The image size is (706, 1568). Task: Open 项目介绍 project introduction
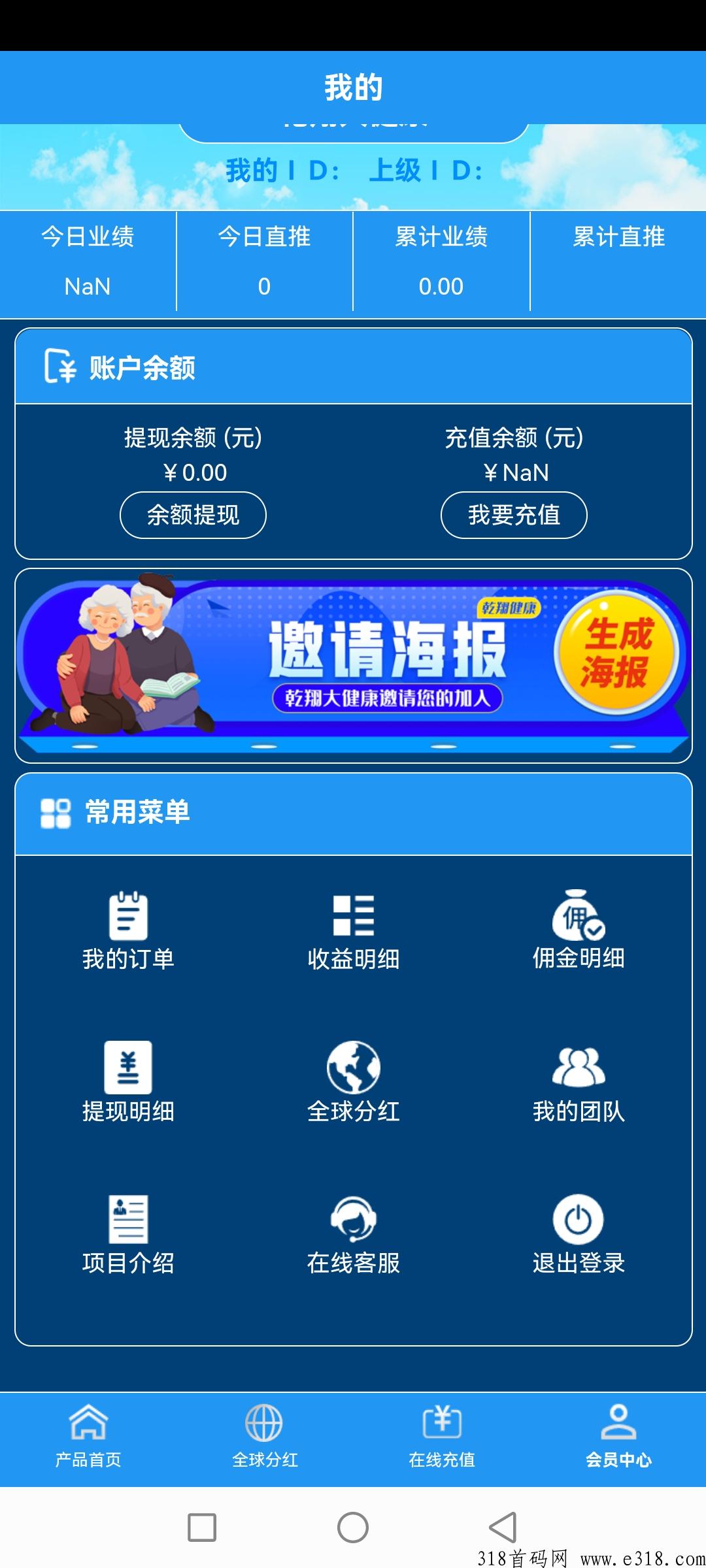pos(128,1235)
